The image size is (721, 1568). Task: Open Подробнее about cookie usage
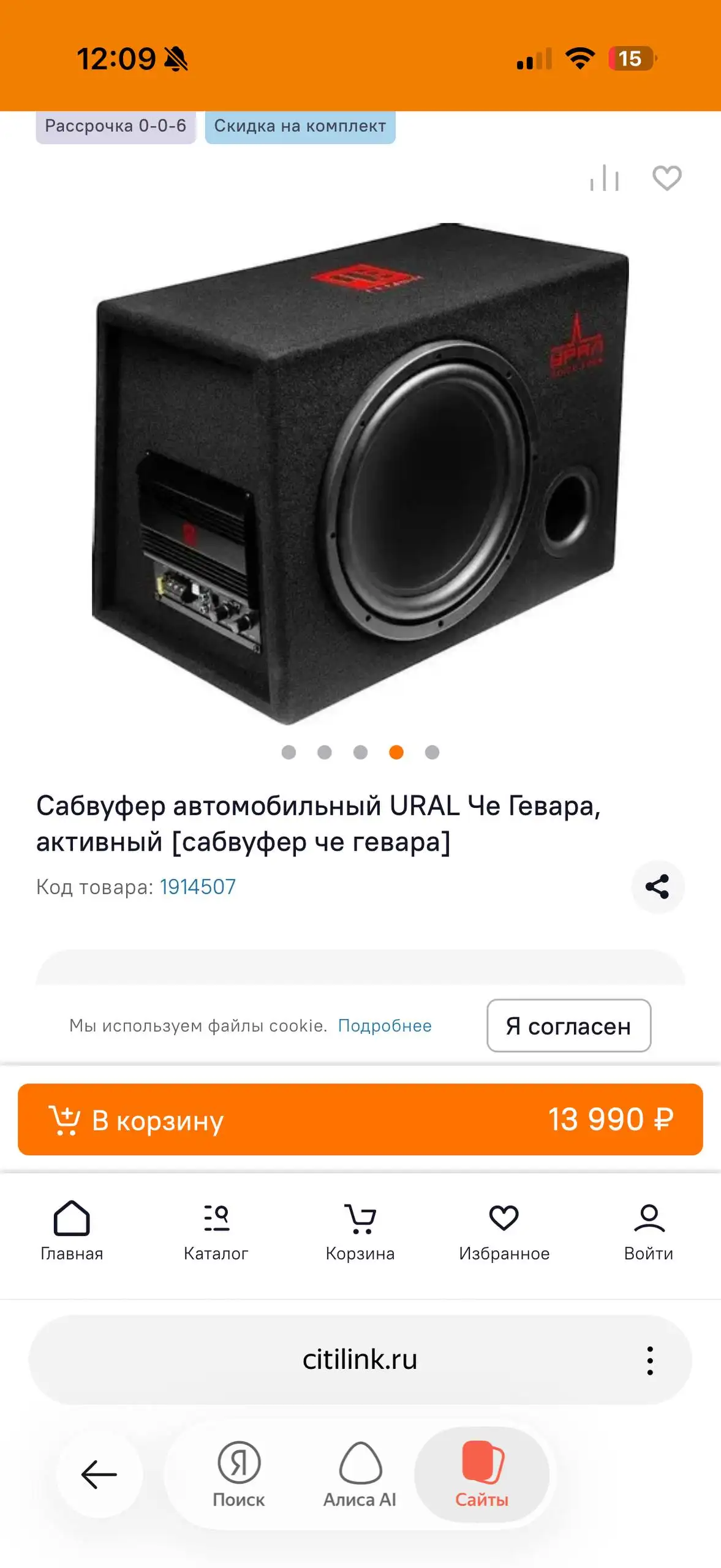click(x=385, y=1026)
